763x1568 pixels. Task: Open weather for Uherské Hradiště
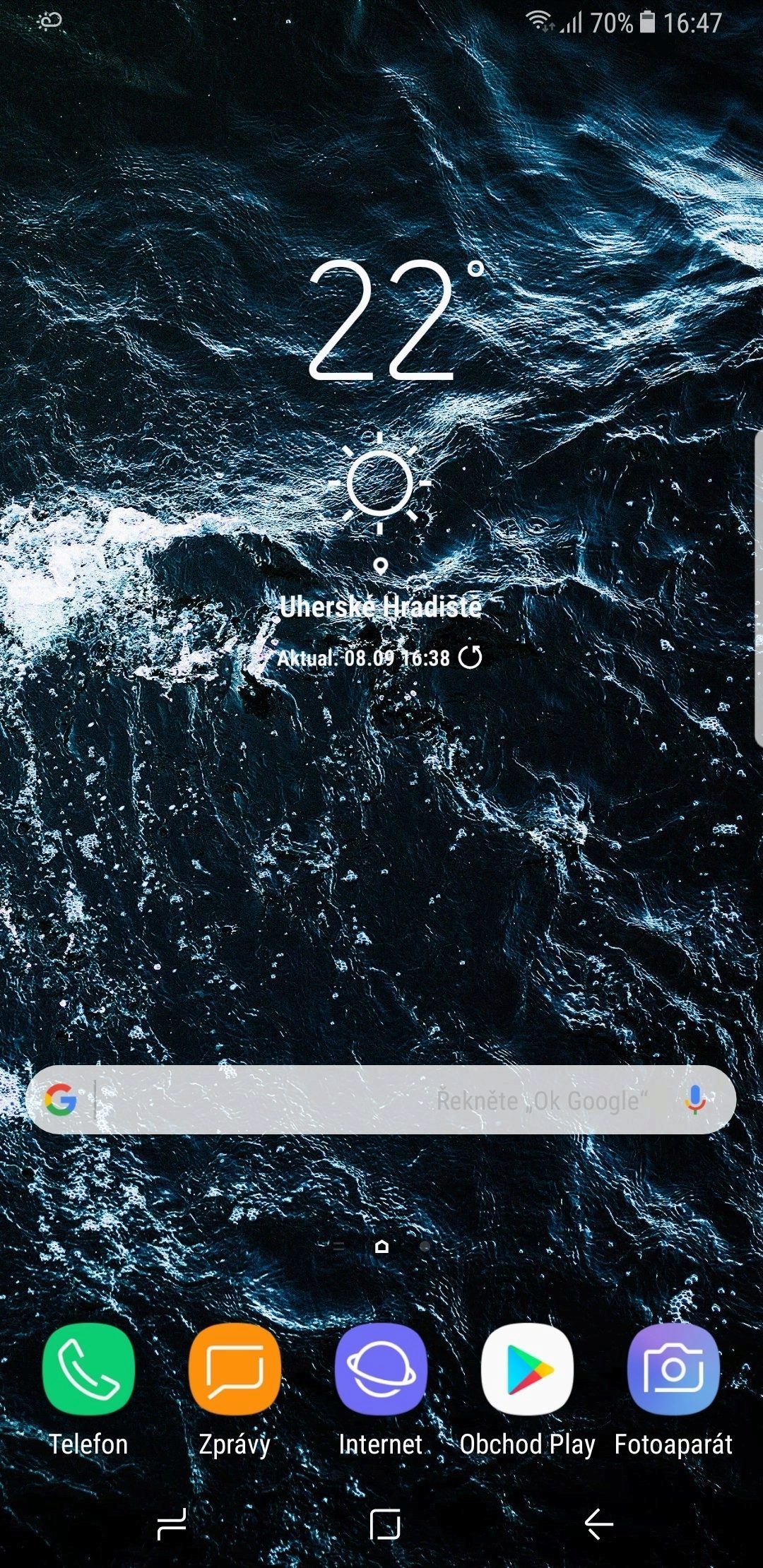click(x=381, y=606)
